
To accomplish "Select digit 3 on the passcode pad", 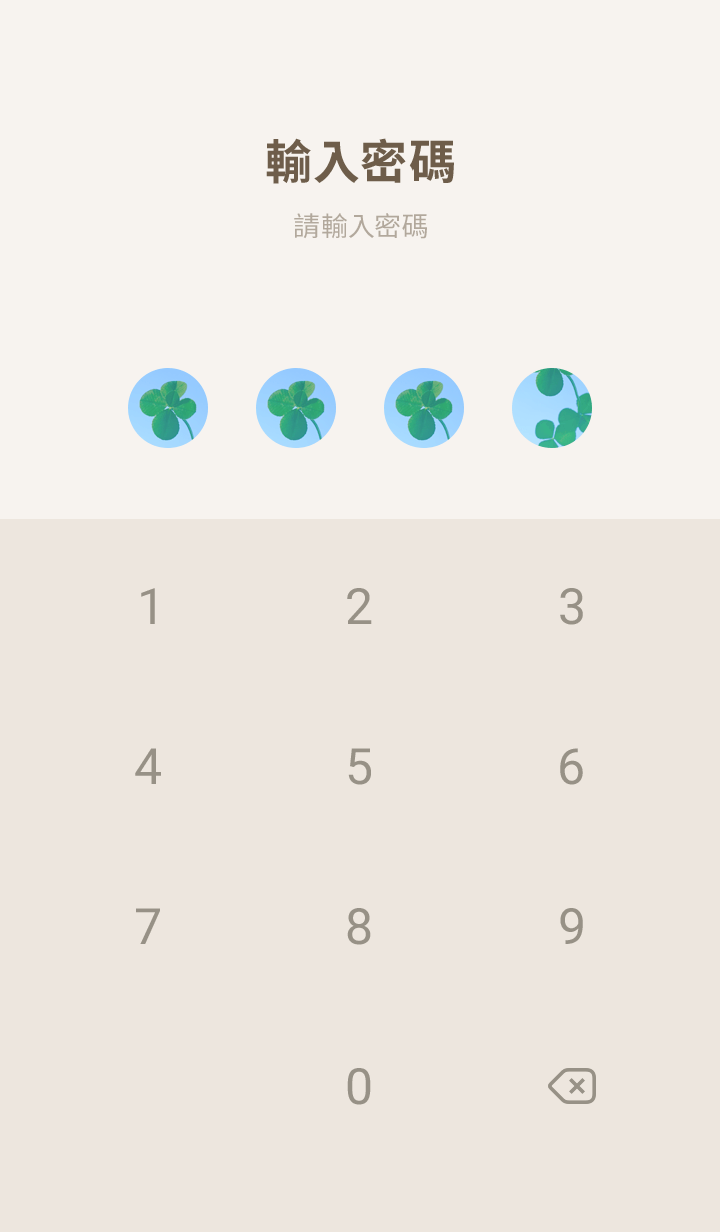I will click(x=571, y=607).
